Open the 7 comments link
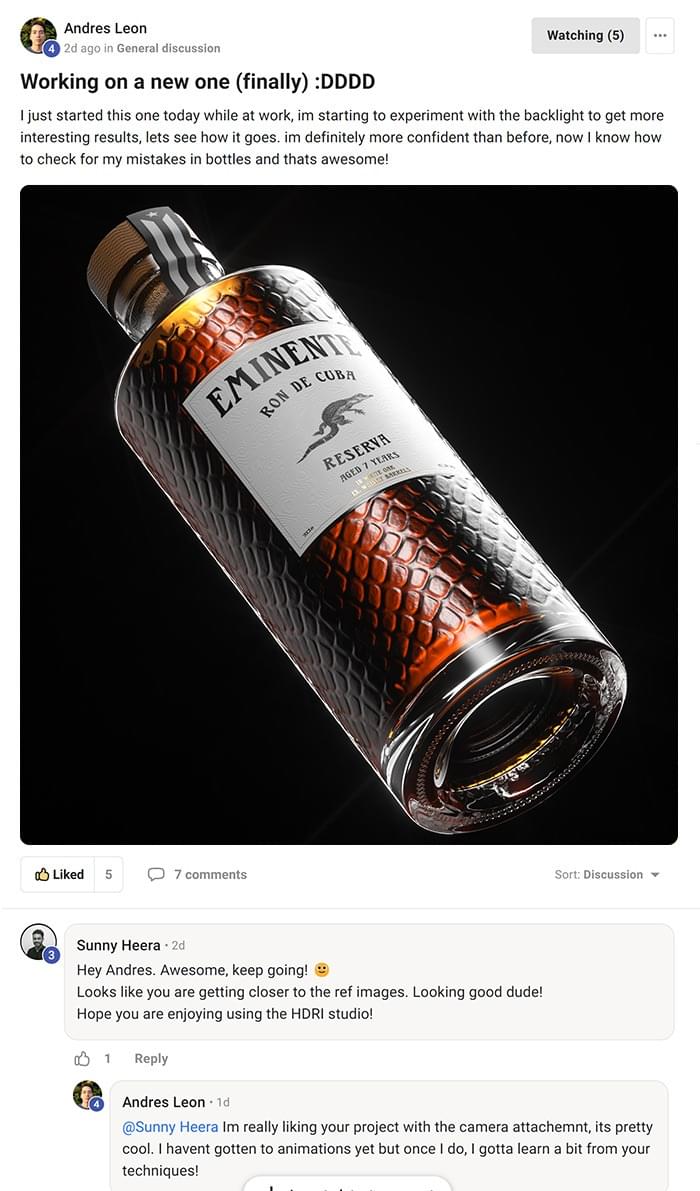This screenshot has height=1191, width=700. [198, 874]
